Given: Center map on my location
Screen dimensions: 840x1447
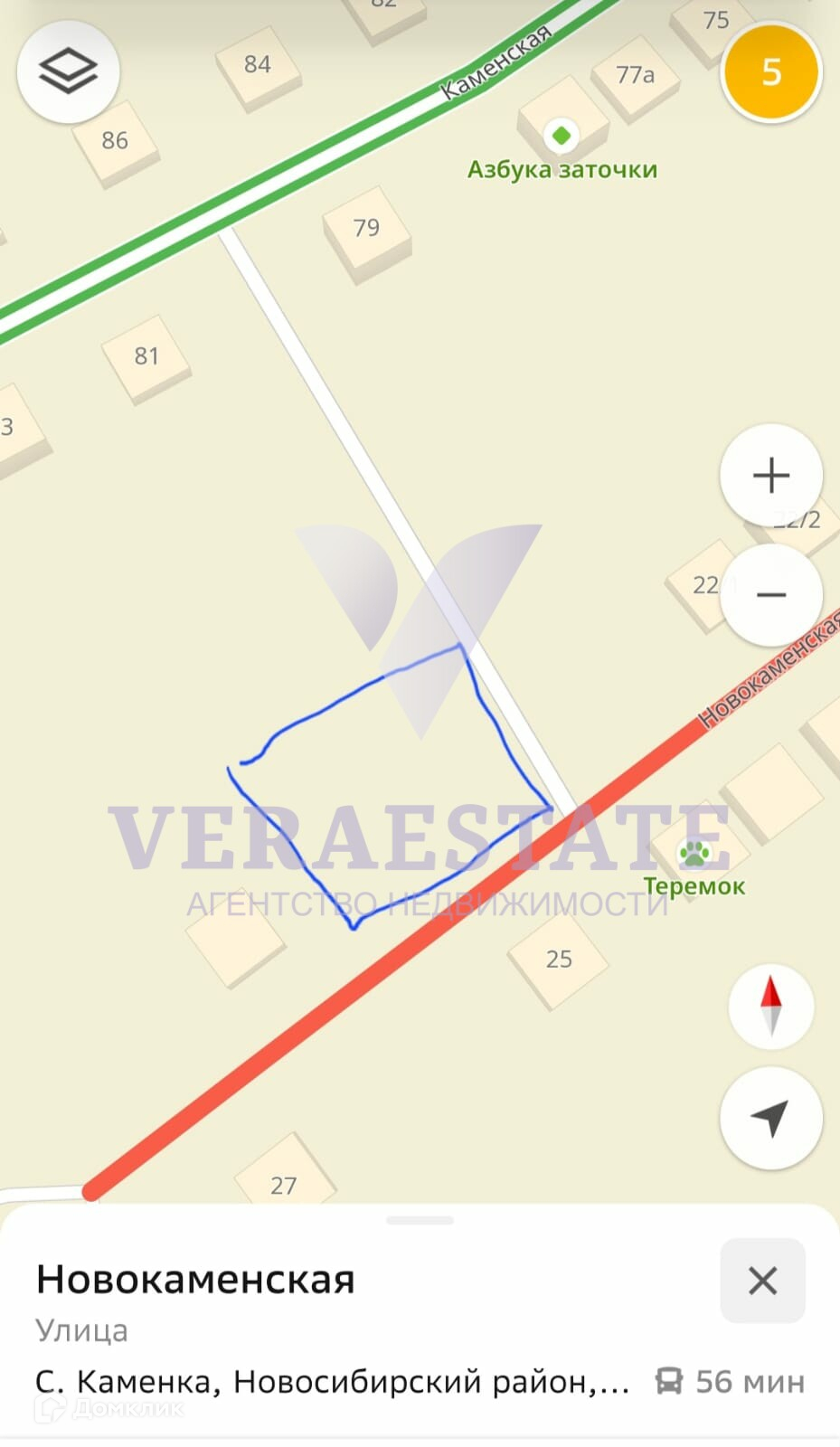Looking at the screenshot, I should click(x=770, y=1118).
